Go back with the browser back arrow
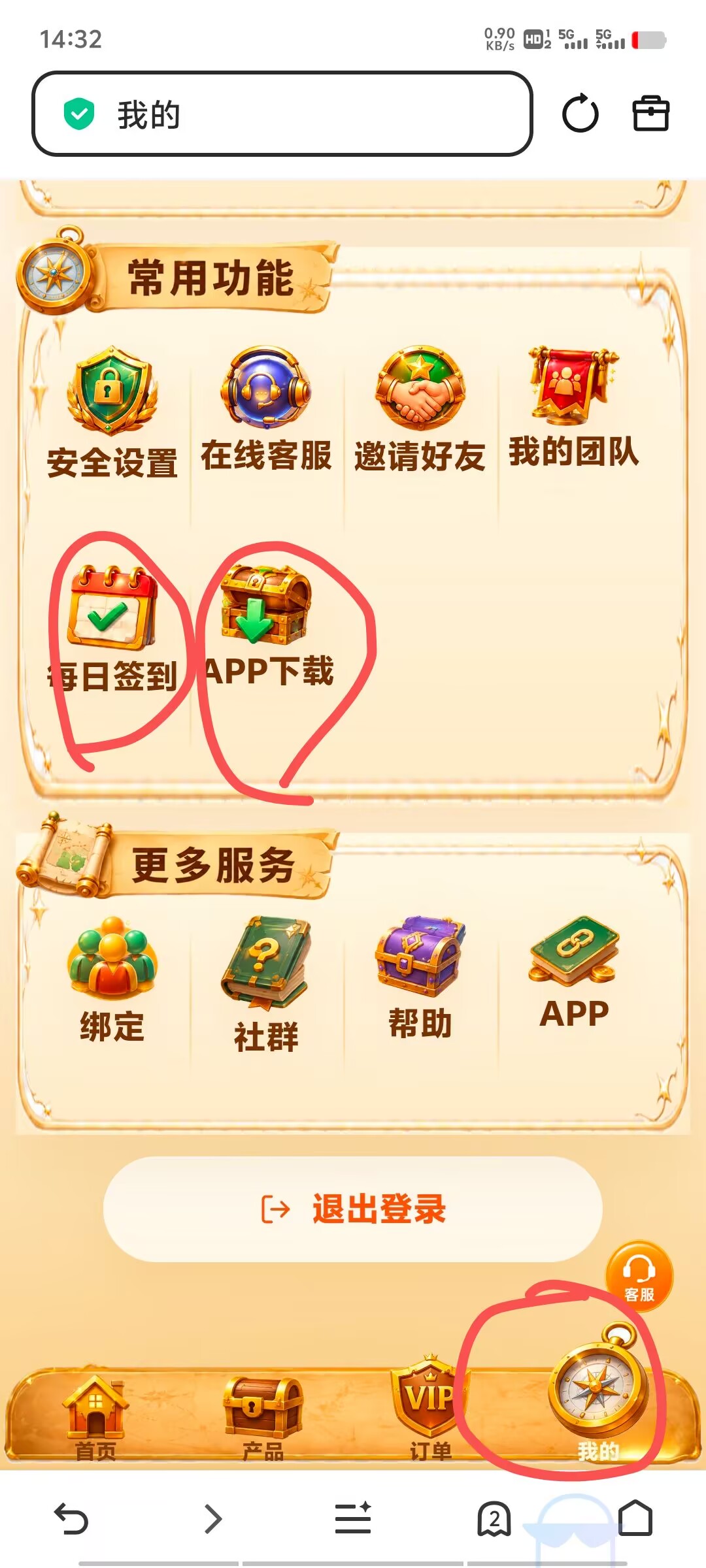The height and width of the screenshot is (1568, 706). click(x=71, y=1518)
